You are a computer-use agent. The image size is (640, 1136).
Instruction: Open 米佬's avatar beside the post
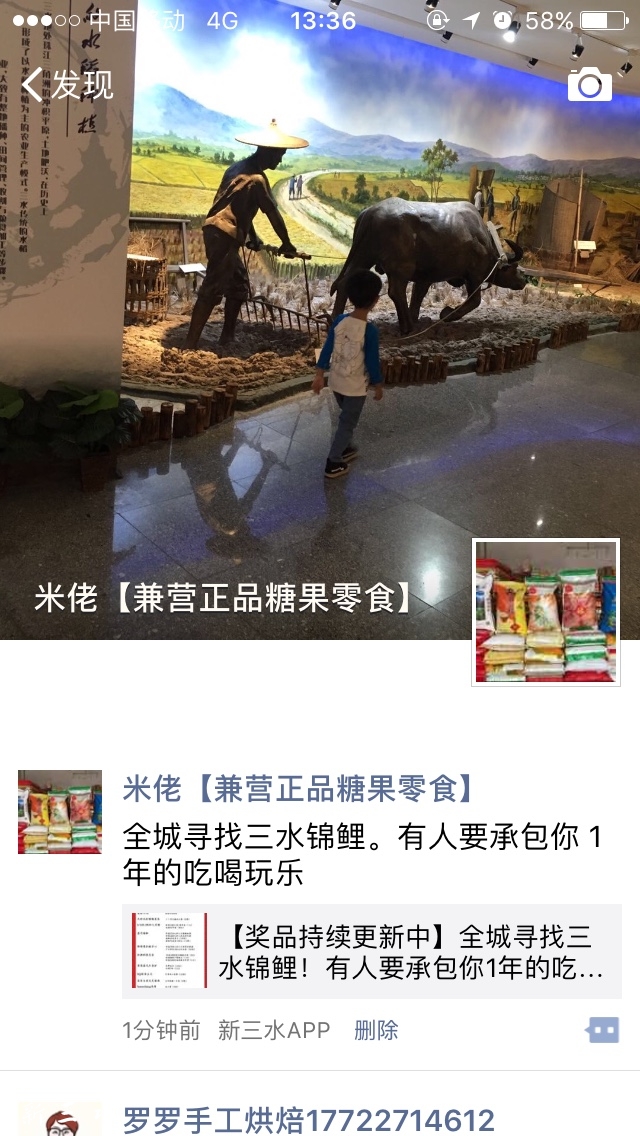(x=60, y=811)
